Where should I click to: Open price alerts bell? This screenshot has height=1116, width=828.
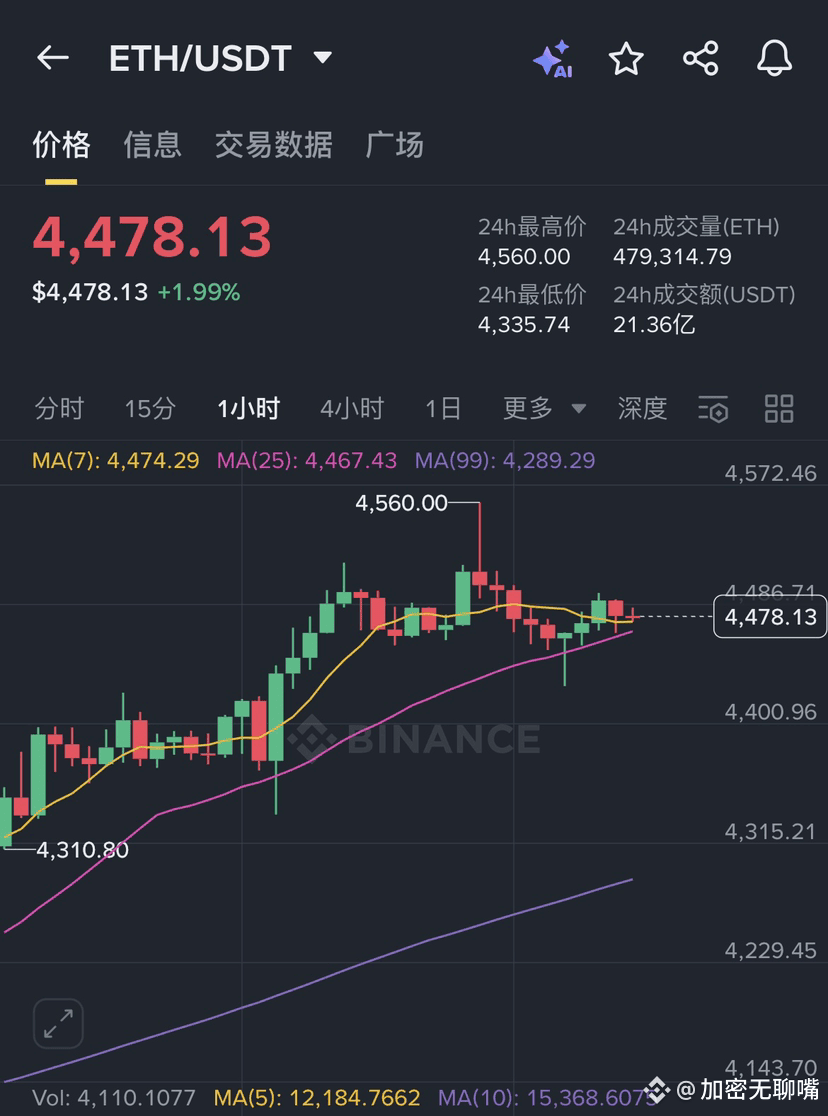click(774, 59)
